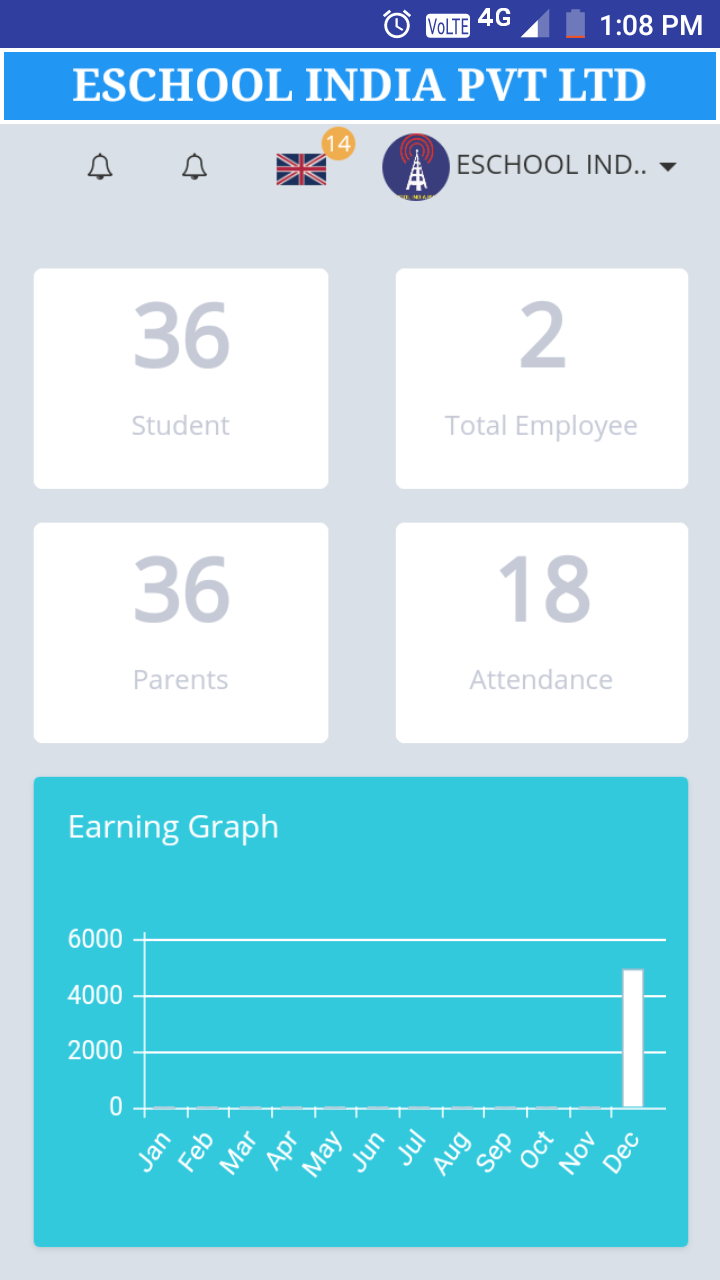The image size is (720, 1280).
Task: Change language via the UK flag
Action: 301,169
